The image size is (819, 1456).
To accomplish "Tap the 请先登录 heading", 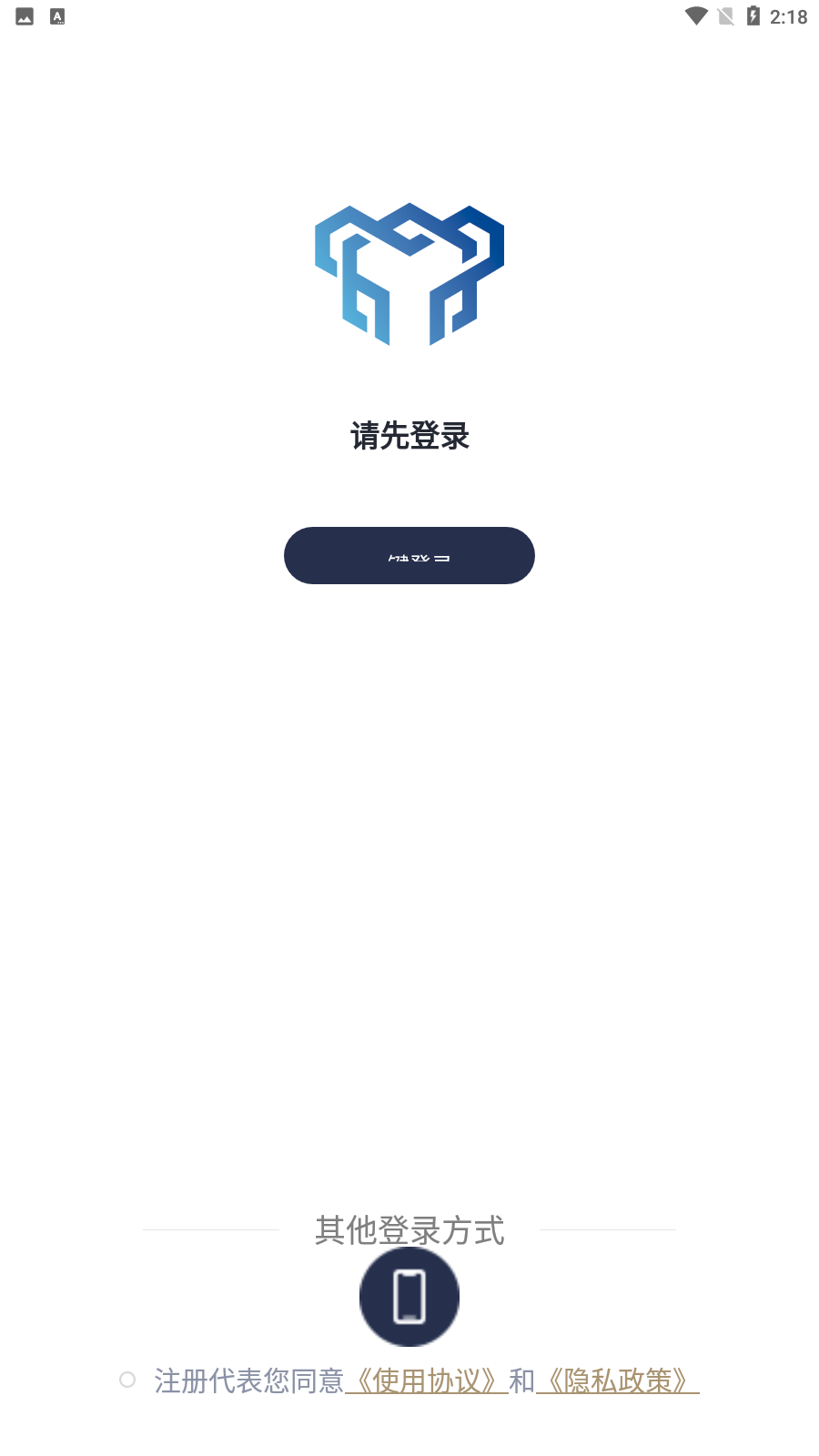I will coord(409,436).
